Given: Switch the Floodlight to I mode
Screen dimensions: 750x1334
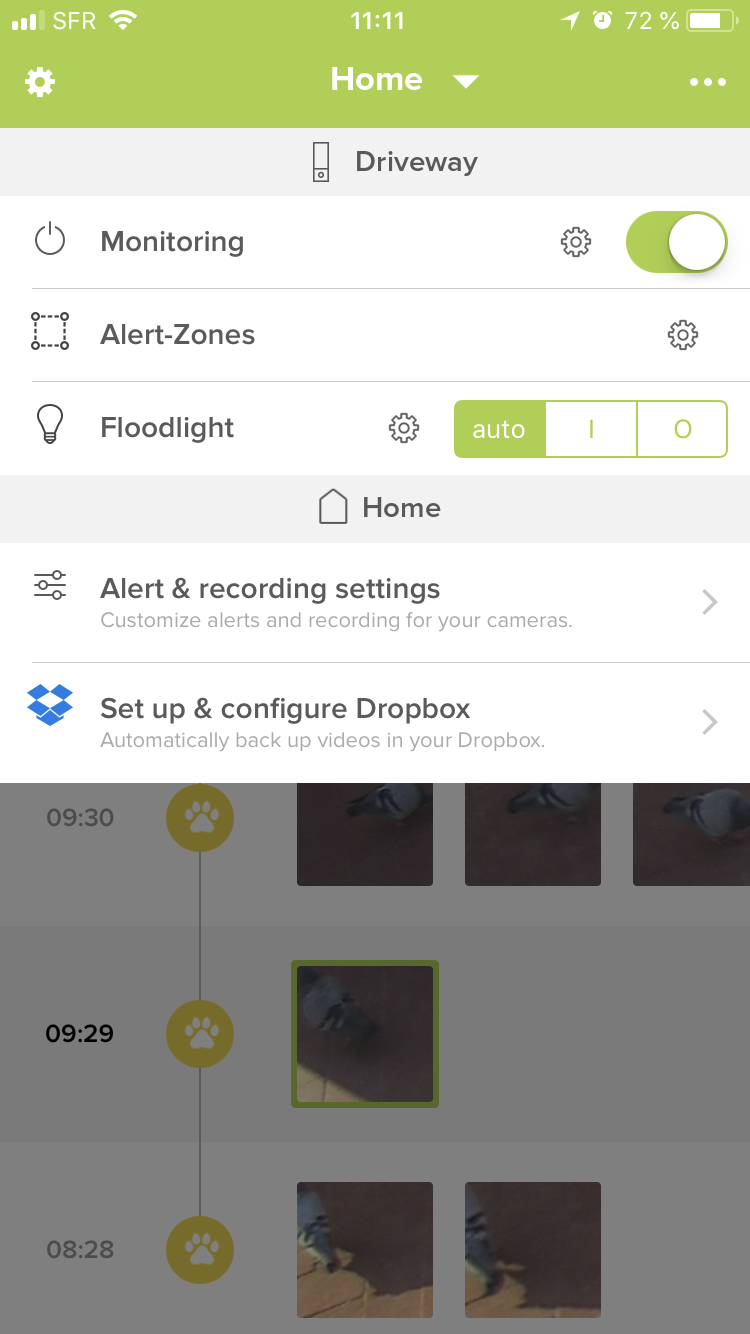Looking at the screenshot, I should 591,428.
